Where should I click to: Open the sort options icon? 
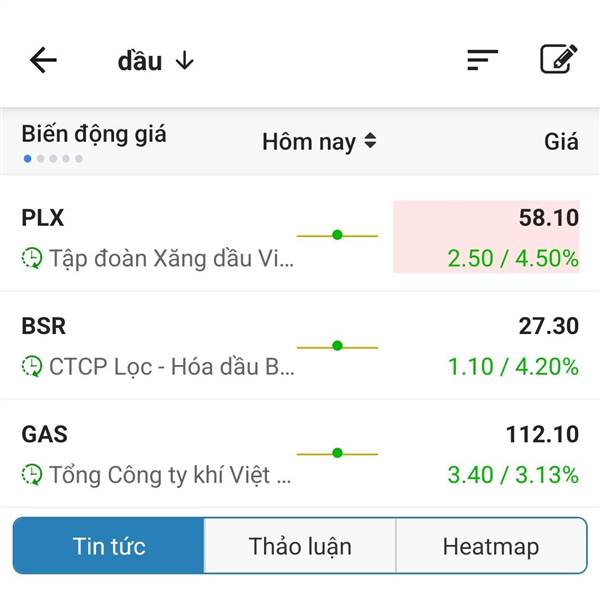(x=482, y=60)
